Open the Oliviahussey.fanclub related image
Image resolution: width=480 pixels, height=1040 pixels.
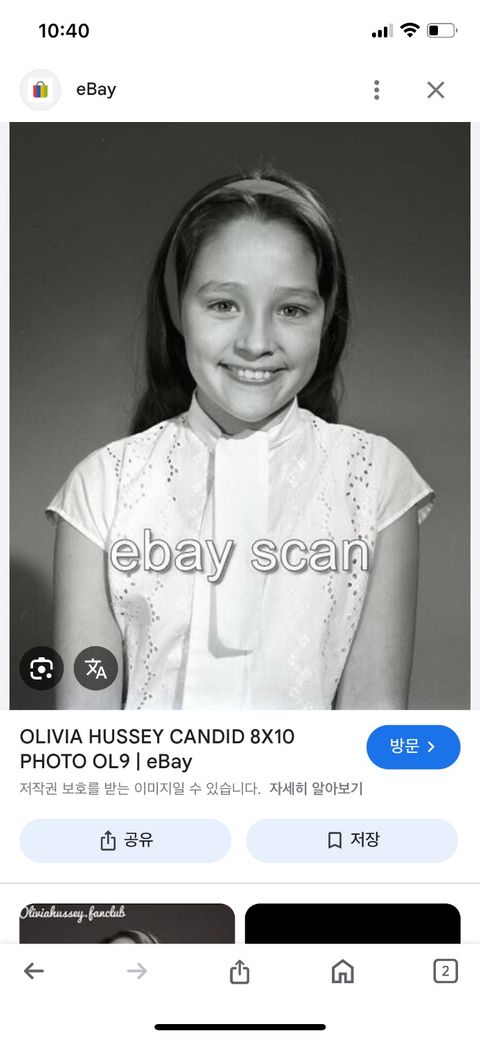click(x=127, y=923)
